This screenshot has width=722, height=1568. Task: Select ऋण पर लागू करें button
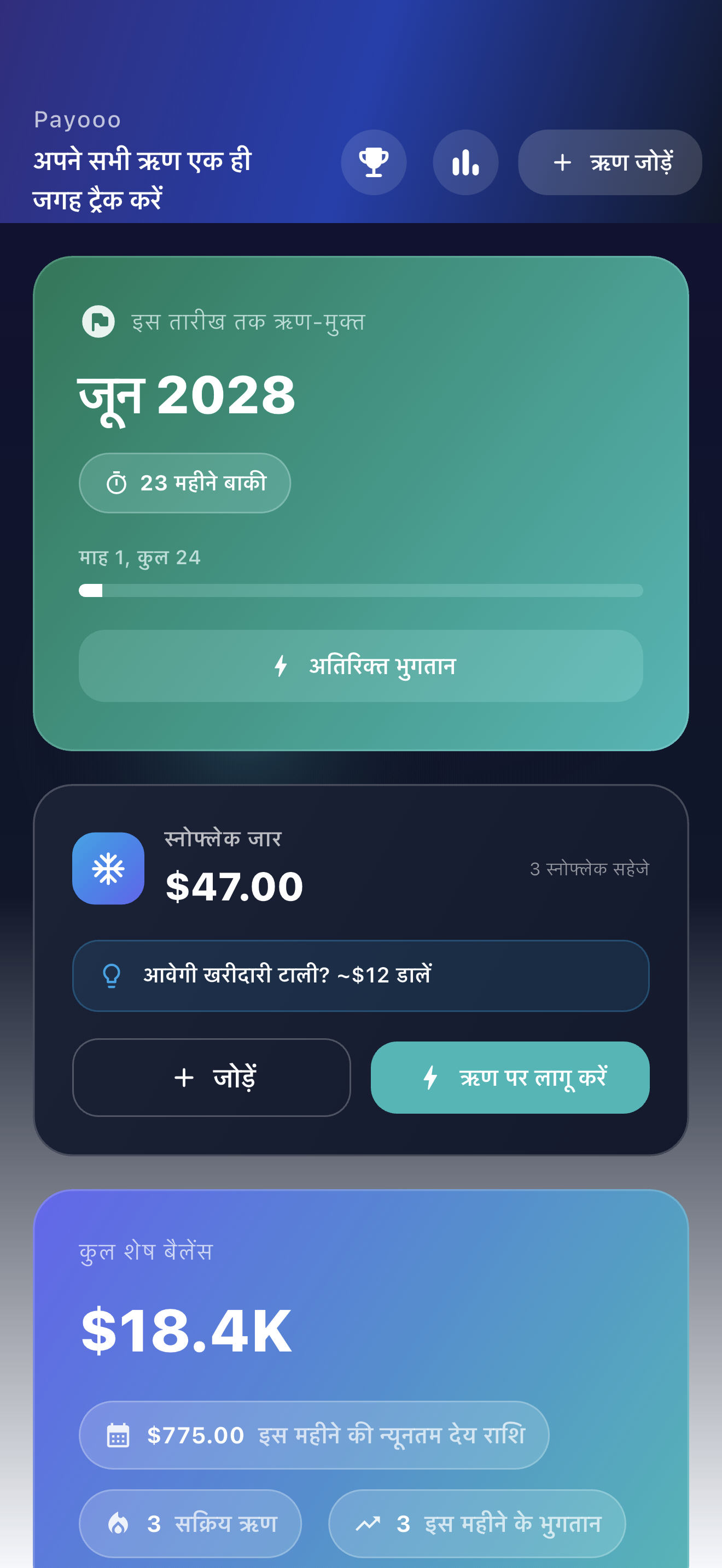(510, 1078)
